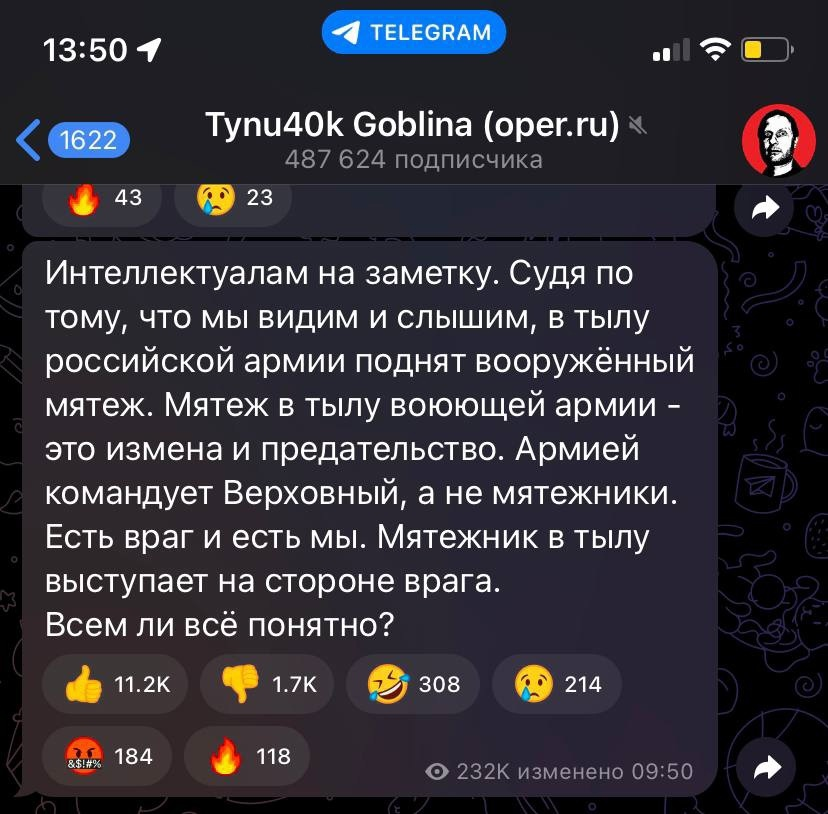This screenshot has height=814, width=828.
Task: Add laughing reaction with 308 count
Action: 413,685
